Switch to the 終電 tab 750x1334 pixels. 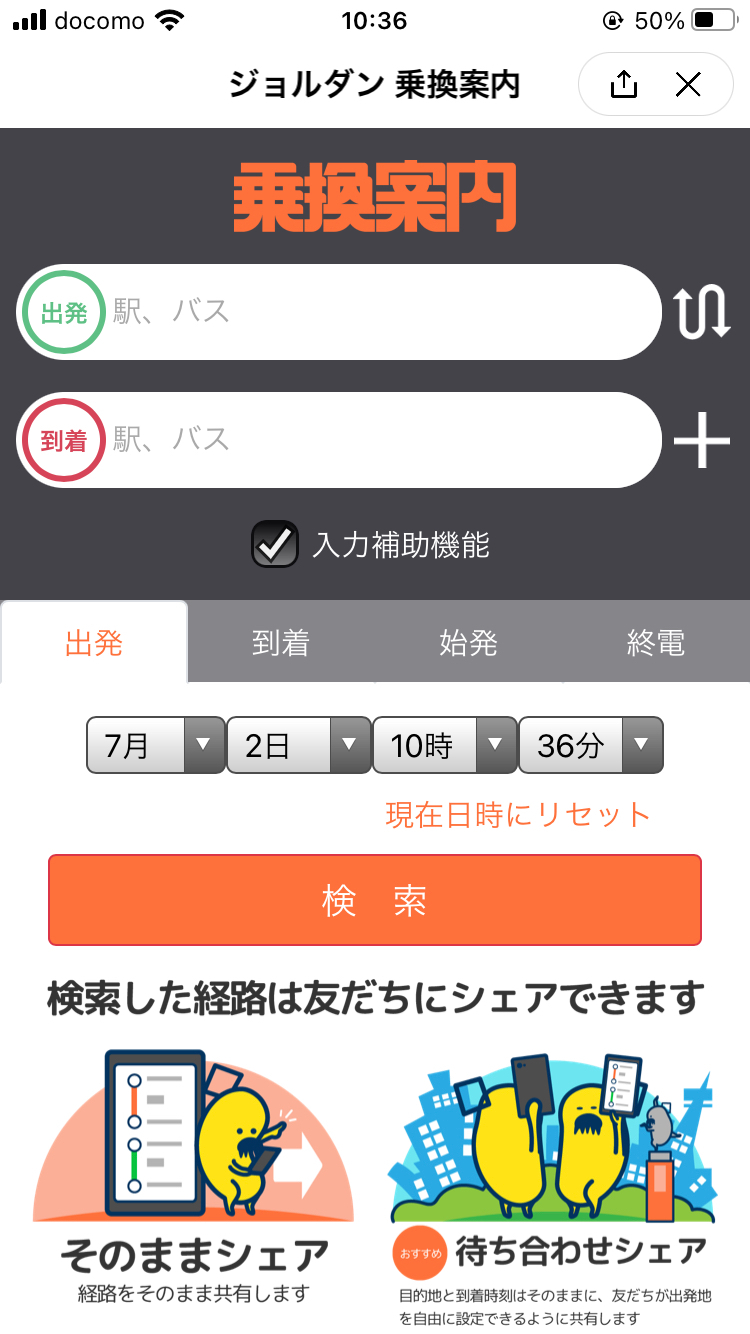coord(656,642)
